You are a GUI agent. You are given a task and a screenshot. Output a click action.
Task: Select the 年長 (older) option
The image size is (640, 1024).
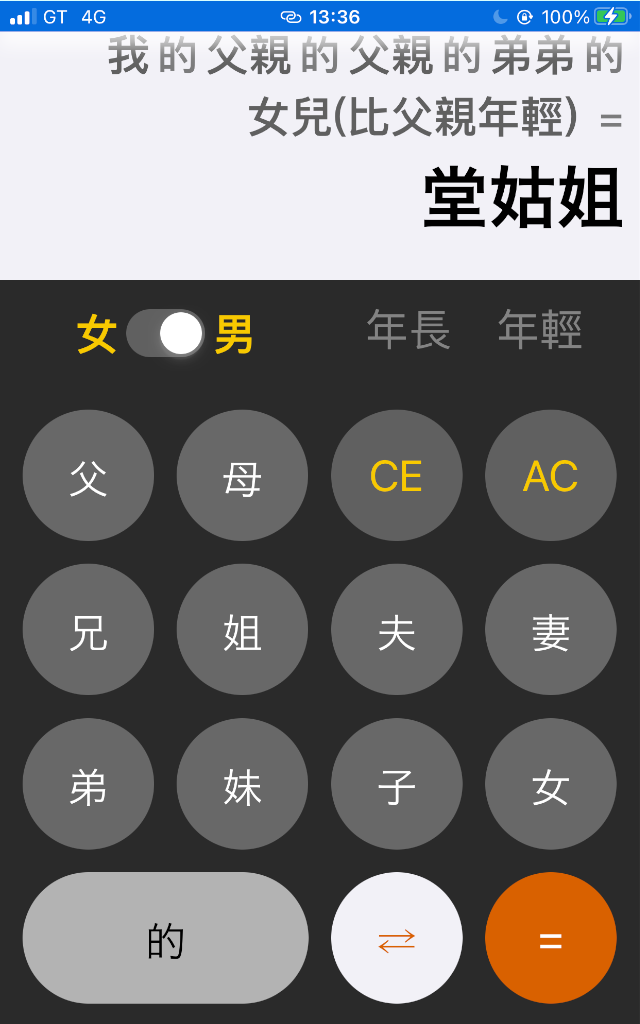408,330
